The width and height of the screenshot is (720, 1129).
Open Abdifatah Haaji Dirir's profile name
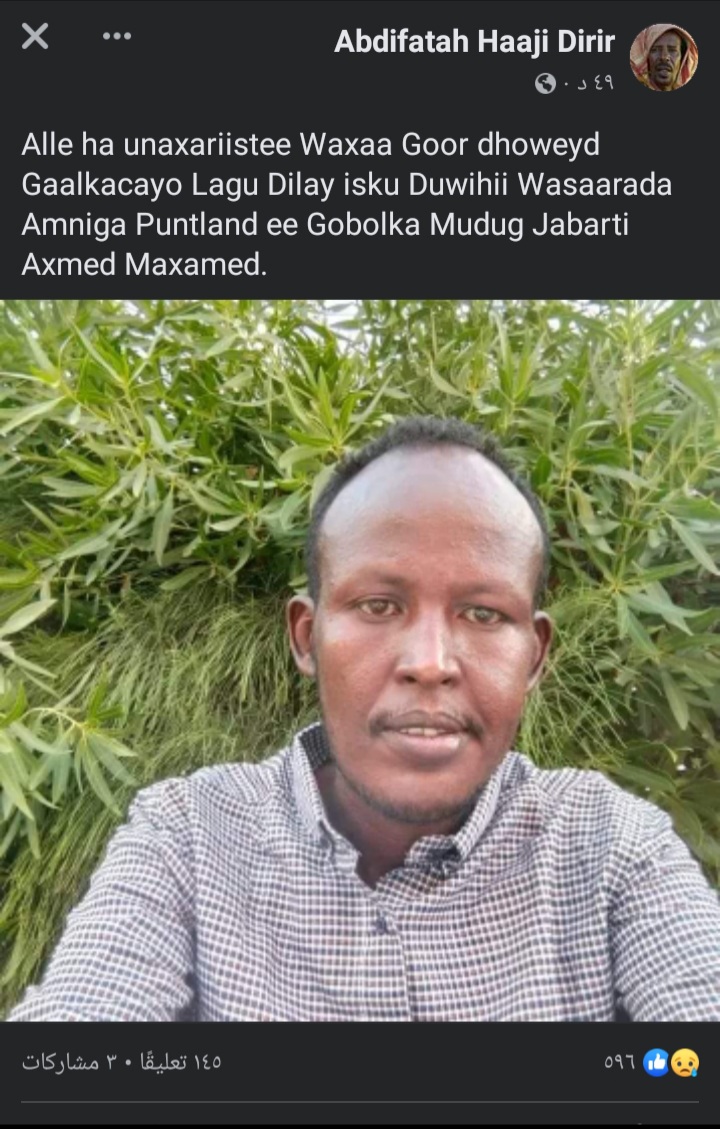475,42
